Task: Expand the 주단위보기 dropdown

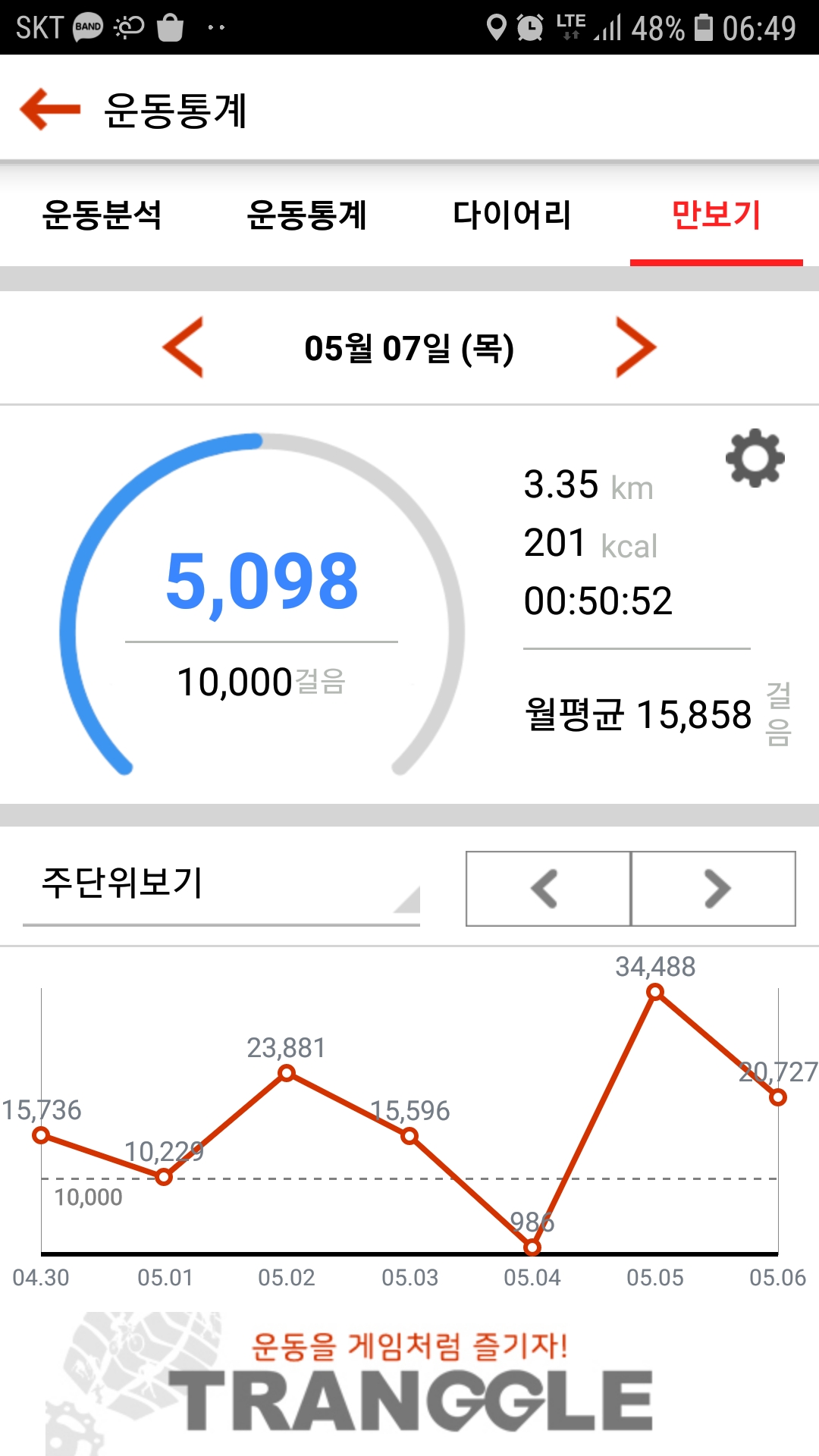Action: pos(221,886)
